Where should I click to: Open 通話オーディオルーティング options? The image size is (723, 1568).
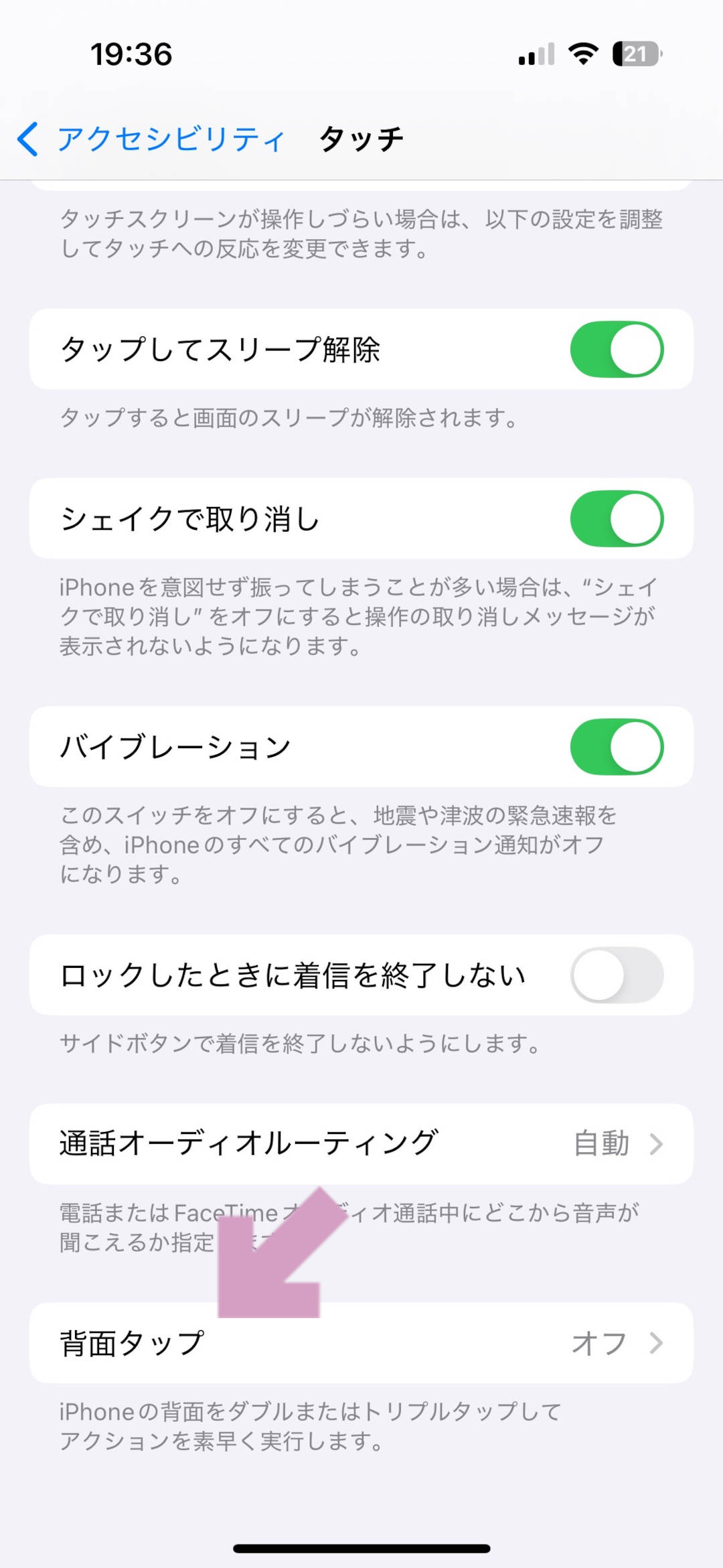[x=361, y=1143]
